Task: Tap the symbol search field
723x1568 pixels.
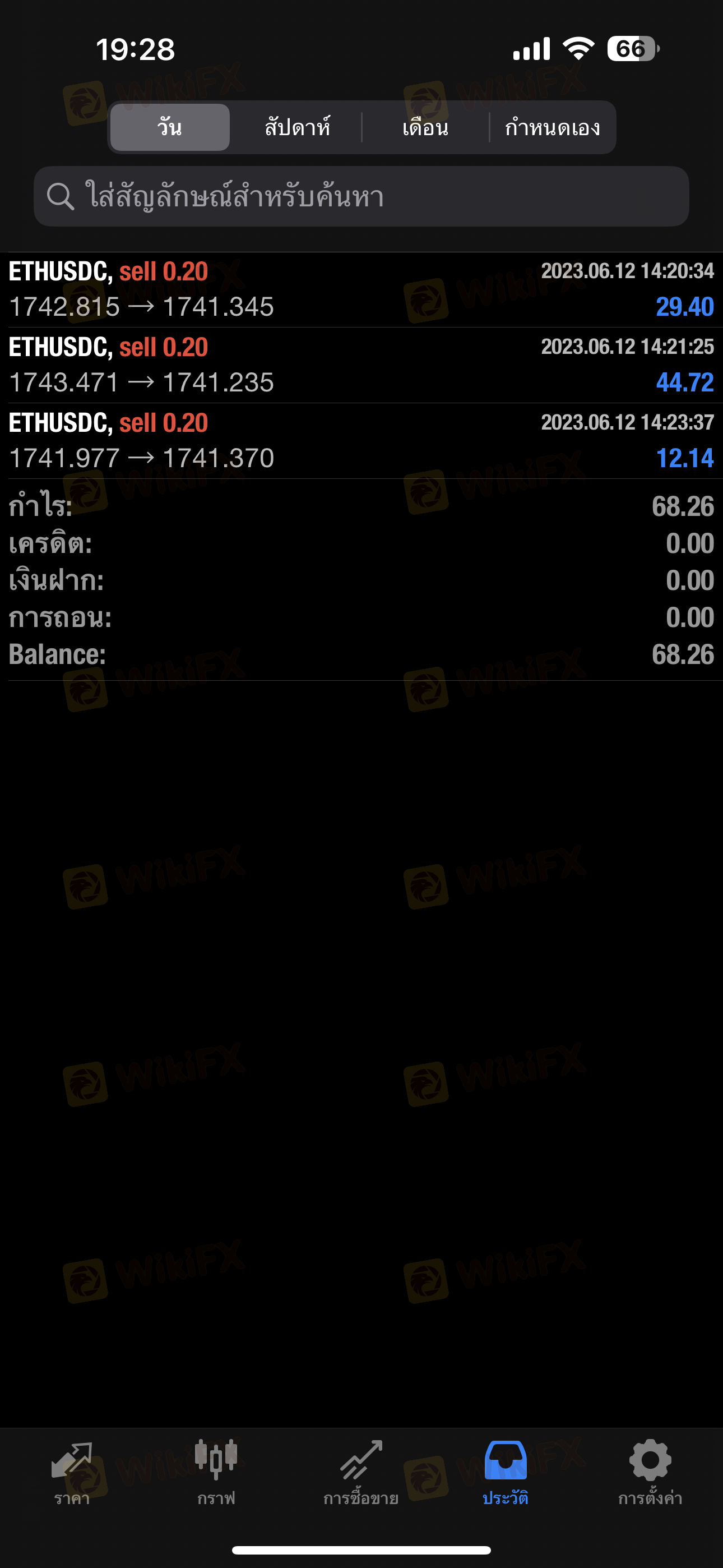Action: (361, 197)
